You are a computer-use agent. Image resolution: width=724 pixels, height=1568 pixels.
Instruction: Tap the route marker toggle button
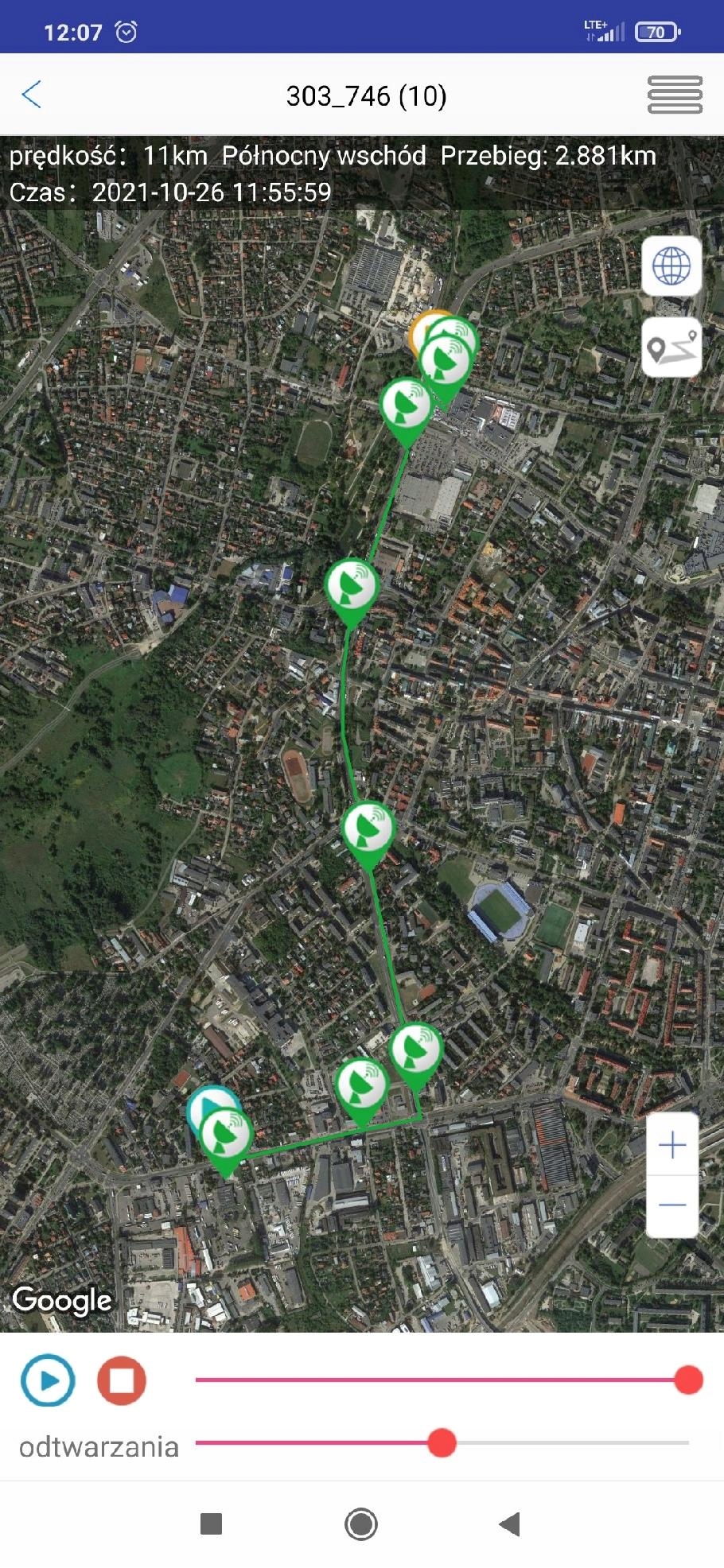coord(671,347)
